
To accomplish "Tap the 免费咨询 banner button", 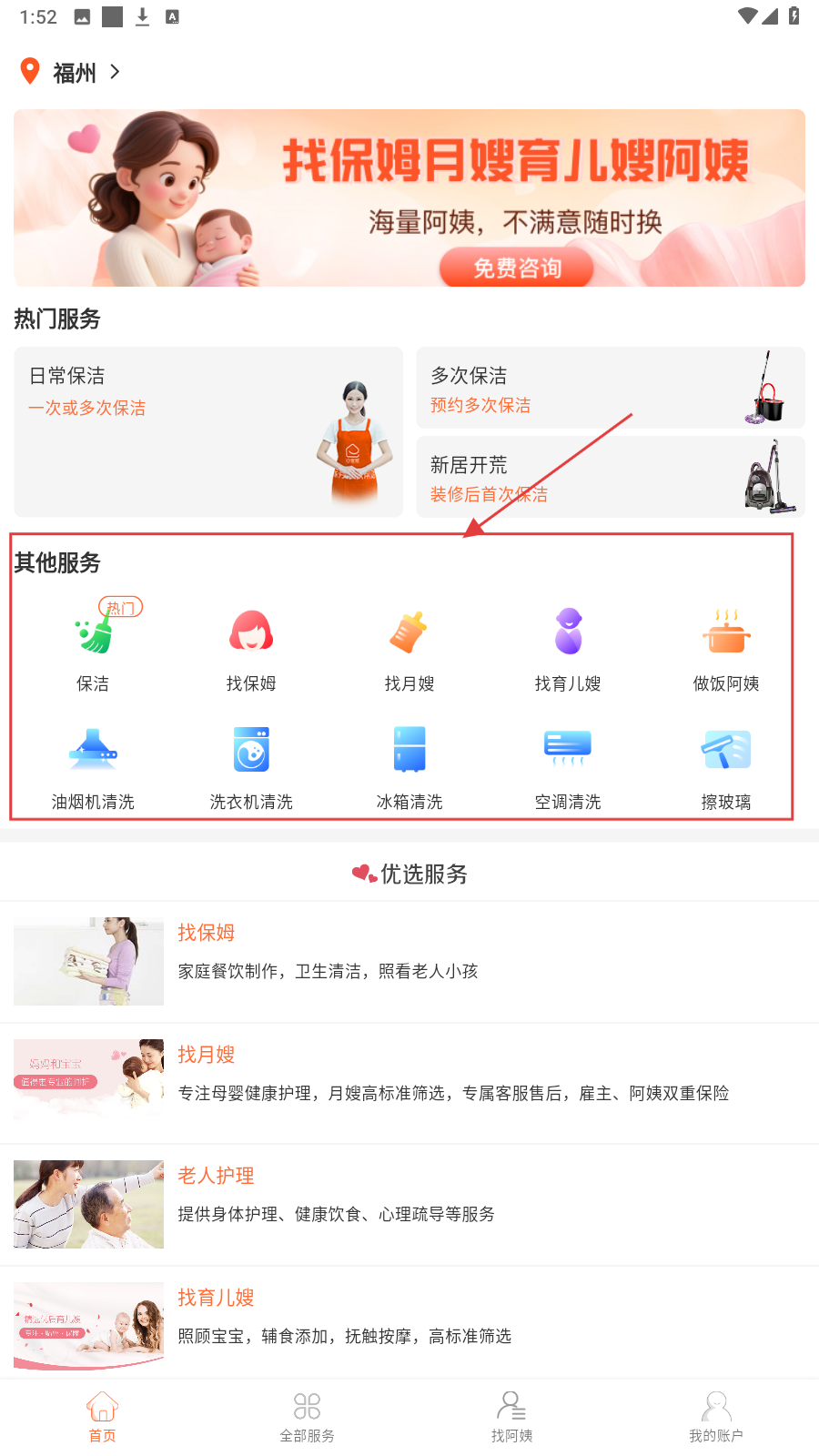I will (x=516, y=268).
